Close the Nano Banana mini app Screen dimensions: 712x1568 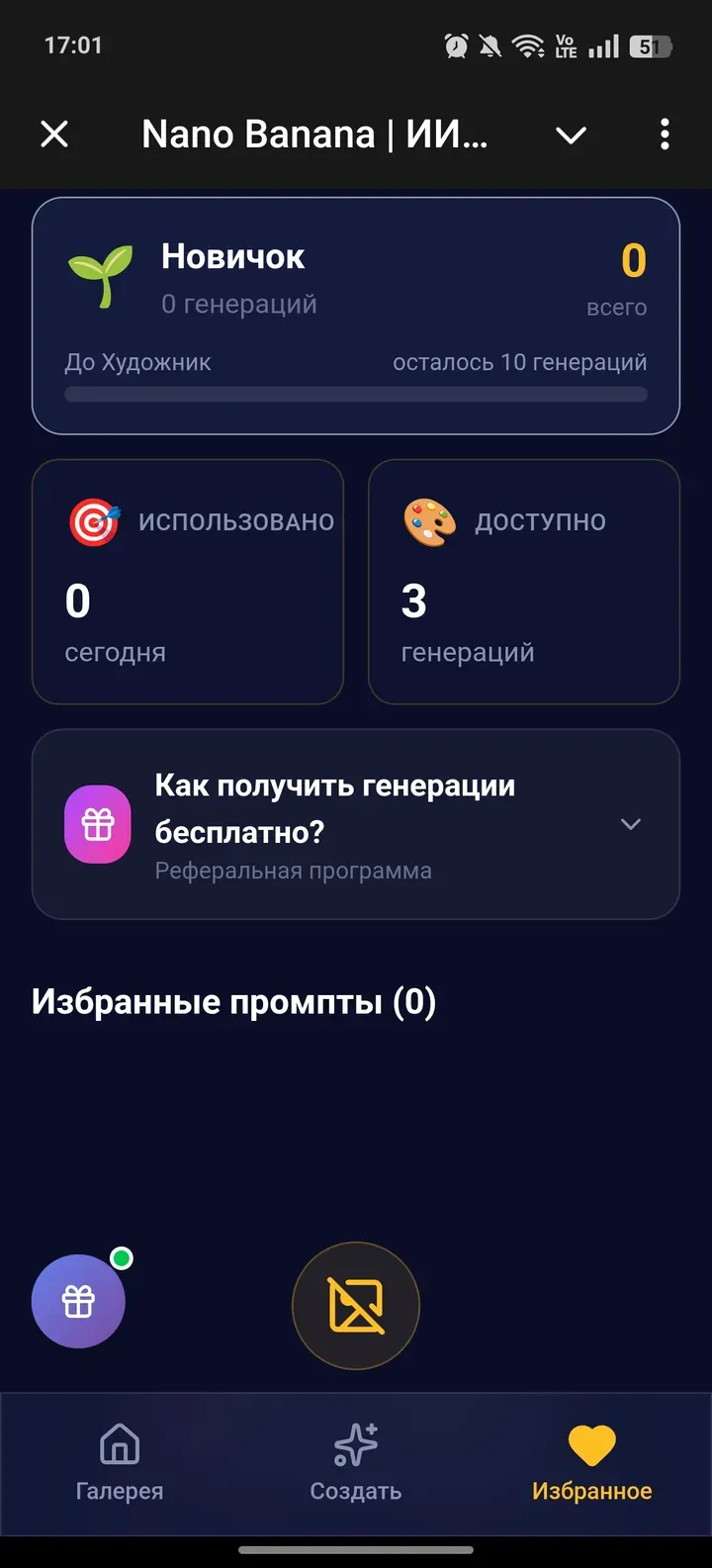point(54,135)
